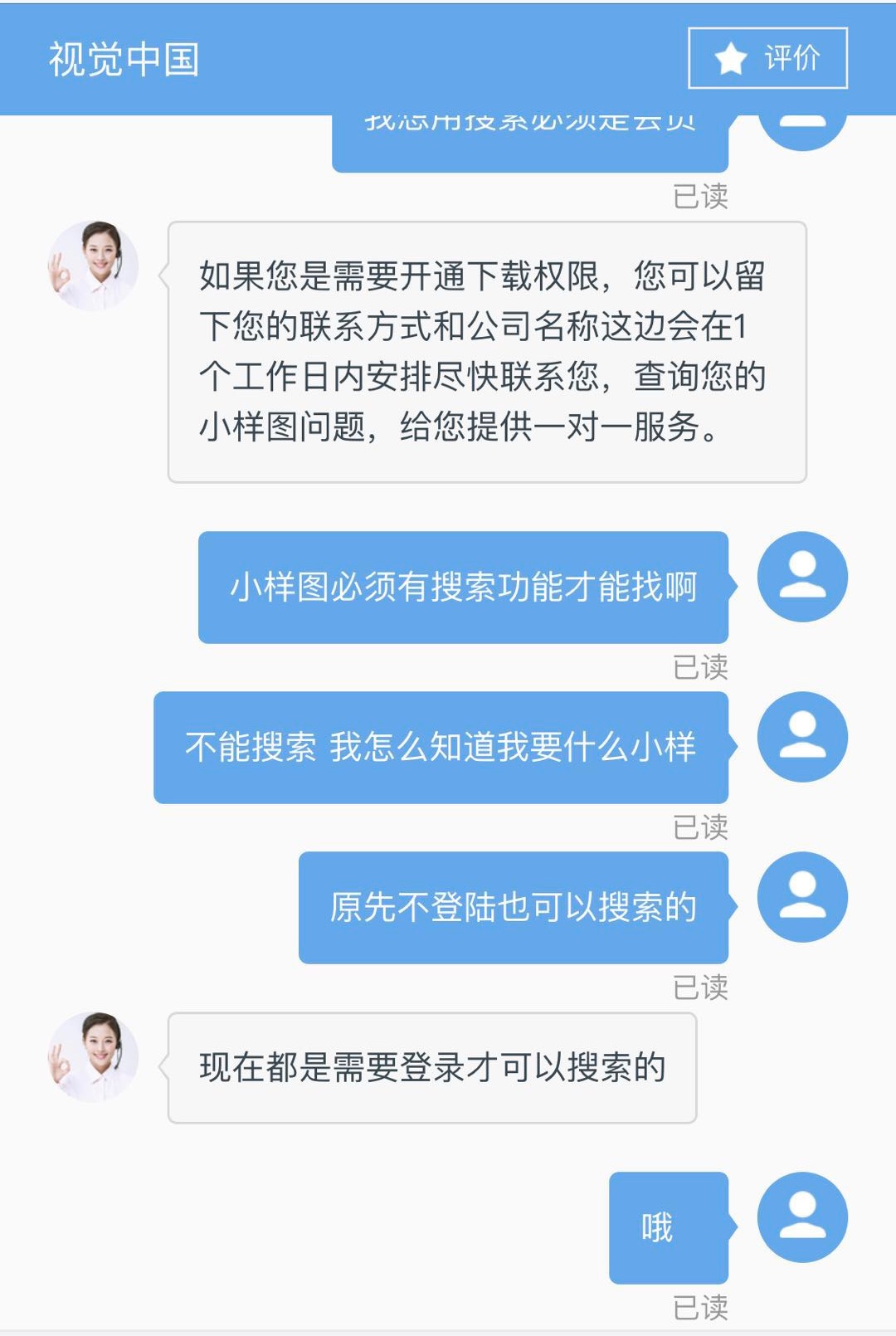The width and height of the screenshot is (896, 1336).
Task: Tap the 评价 rating button
Action: point(767,58)
